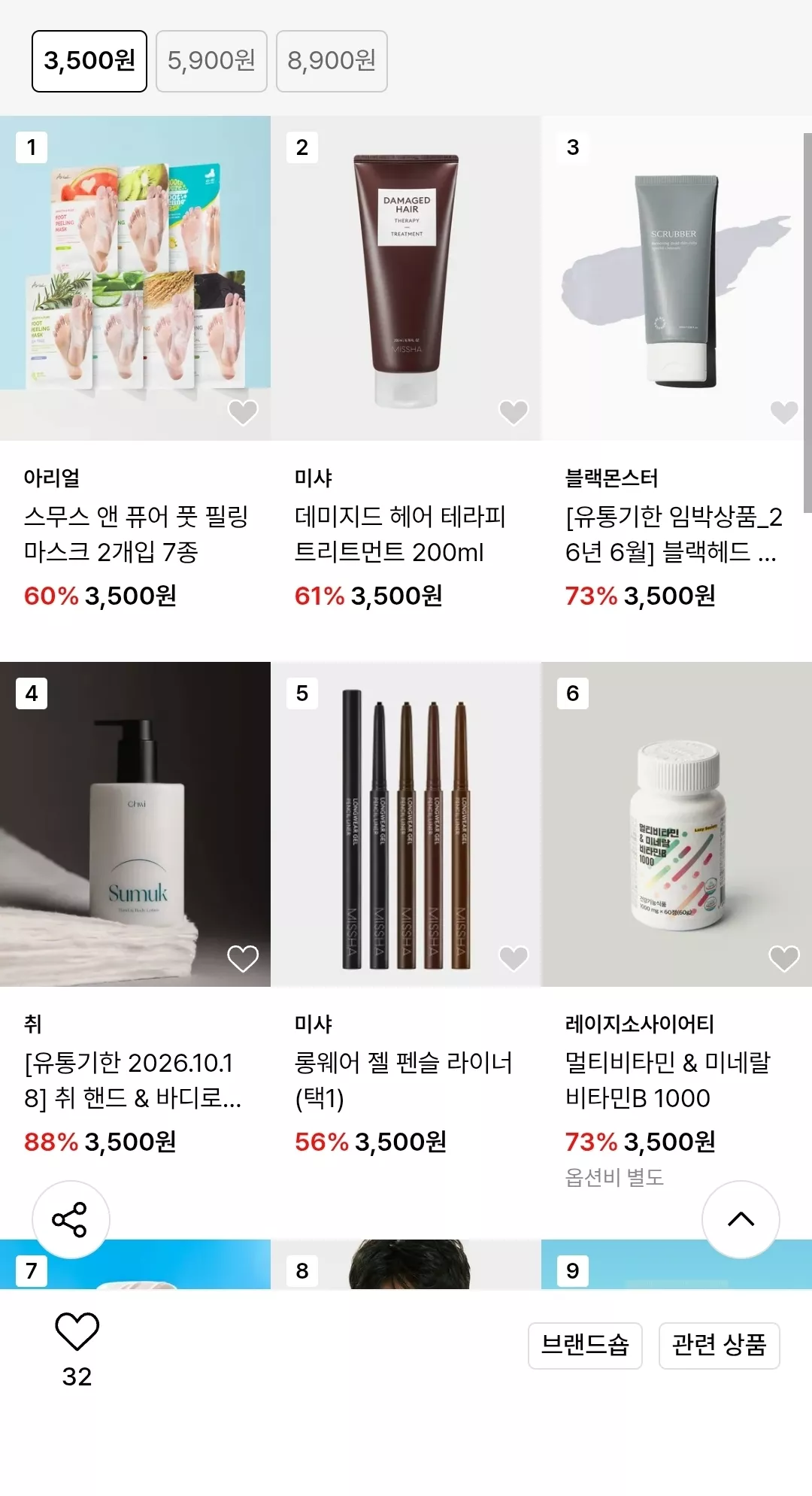Open 미샤 데미지드 헤어 테라피 트리트먼트 product
Screen dimensions: 812x1496
[406, 278]
